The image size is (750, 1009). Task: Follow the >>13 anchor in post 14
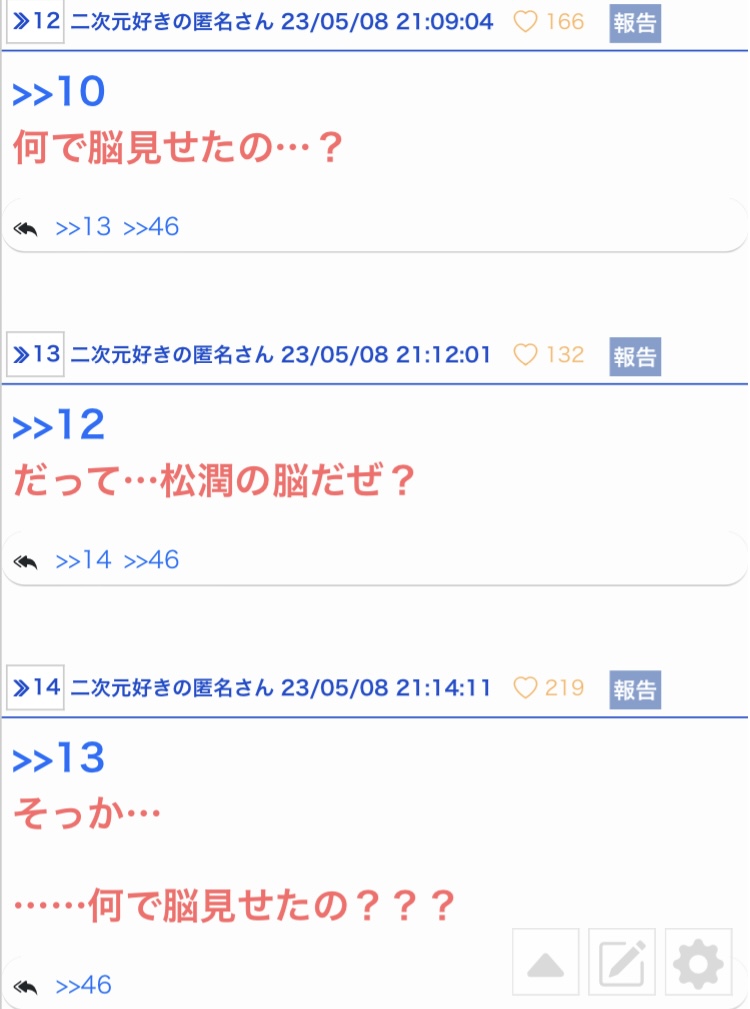tap(59, 758)
